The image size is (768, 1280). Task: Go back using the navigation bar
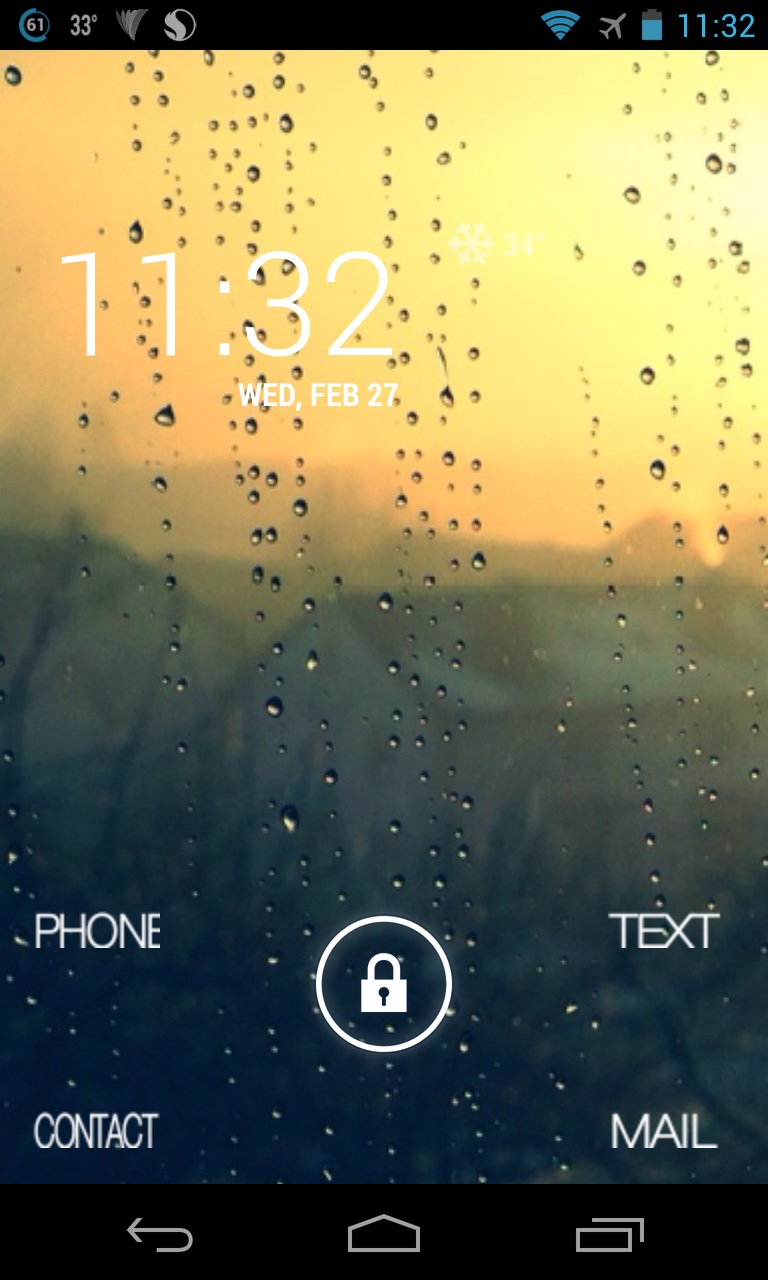160,1234
